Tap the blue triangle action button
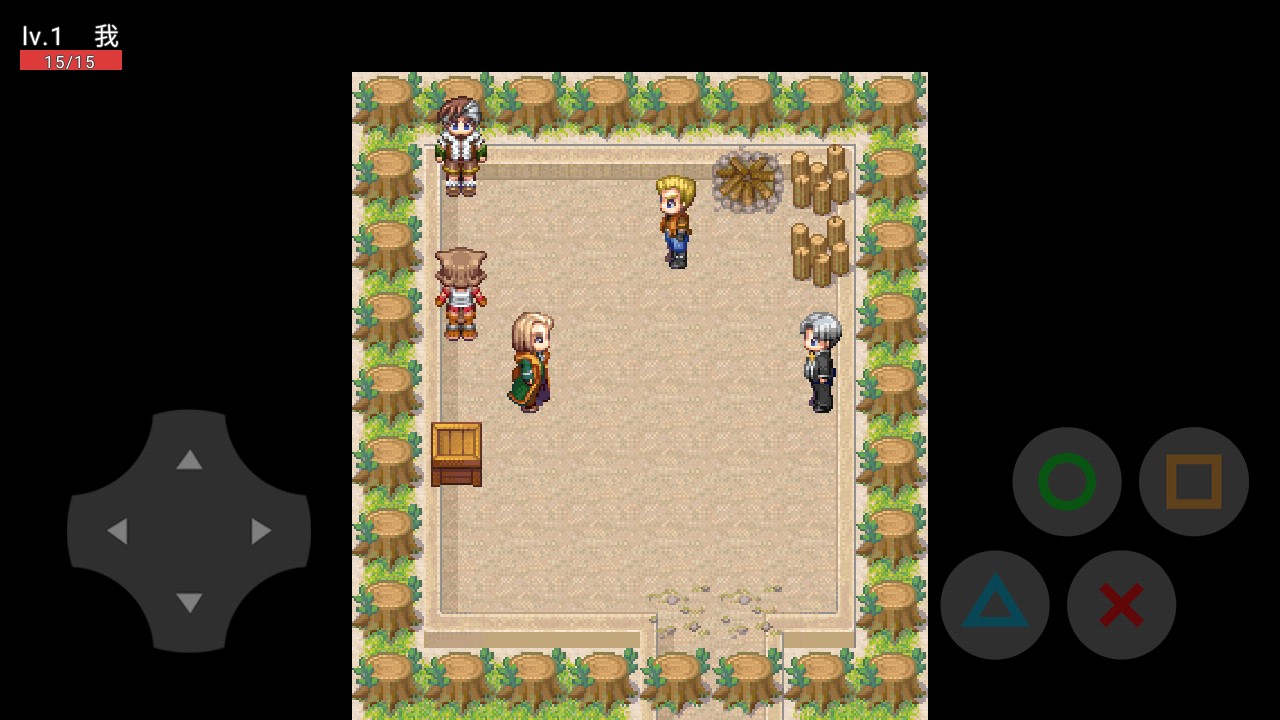The image size is (1280, 720). tap(995, 605)
